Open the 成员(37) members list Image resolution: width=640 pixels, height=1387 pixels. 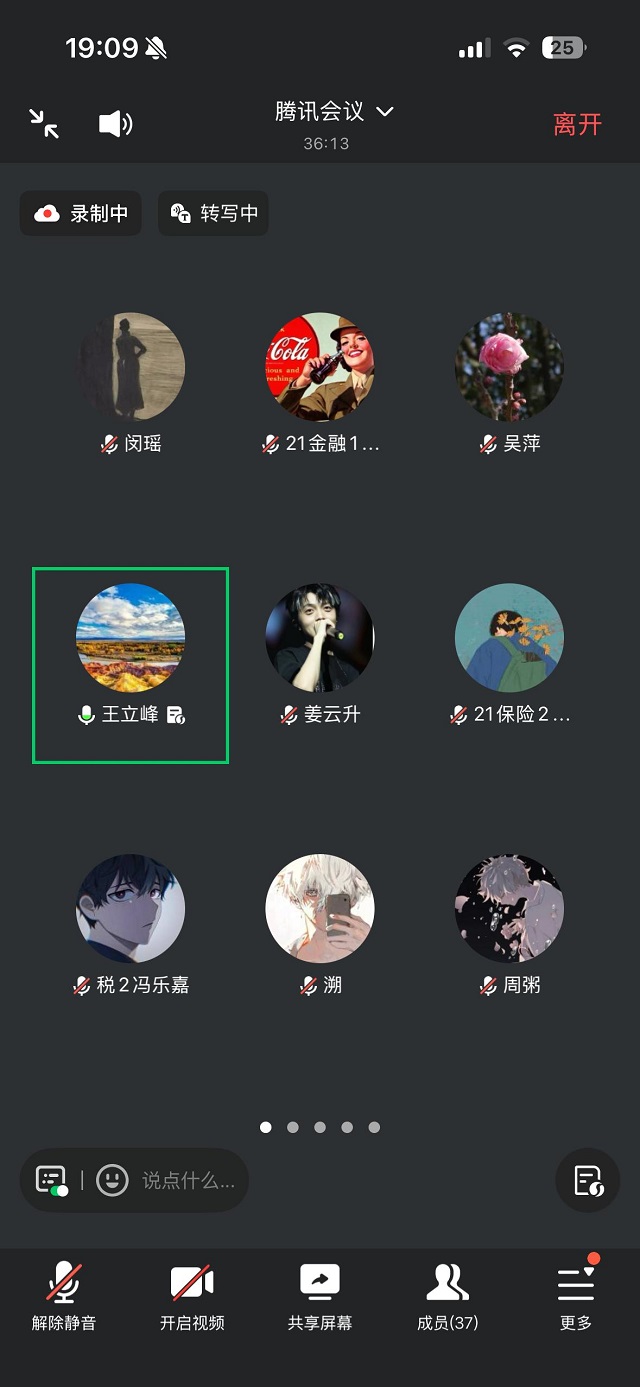point(447,1296)
